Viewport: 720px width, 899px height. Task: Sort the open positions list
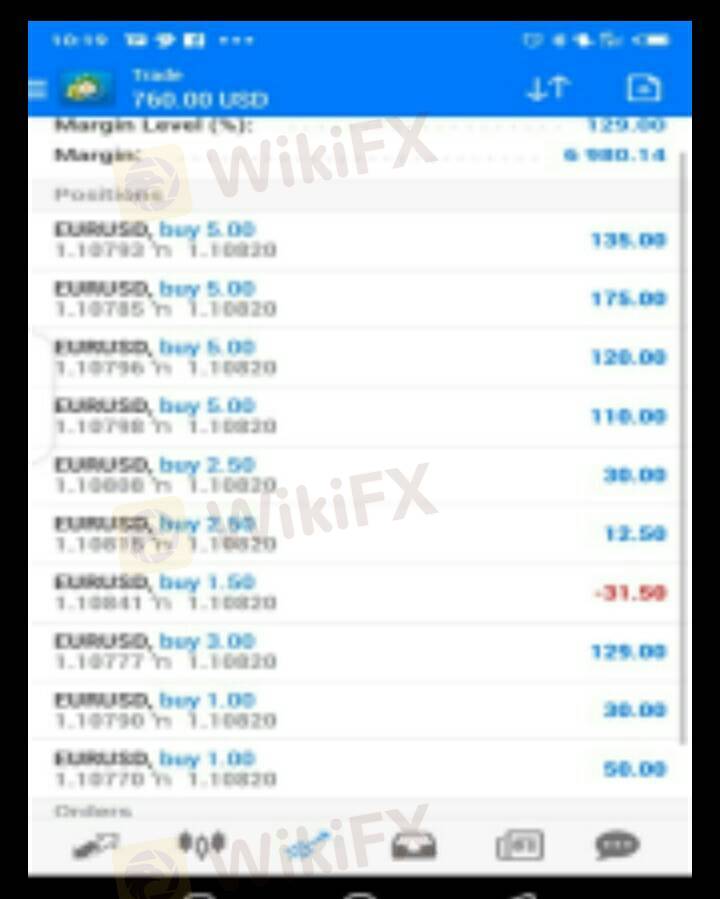(547, 89)
